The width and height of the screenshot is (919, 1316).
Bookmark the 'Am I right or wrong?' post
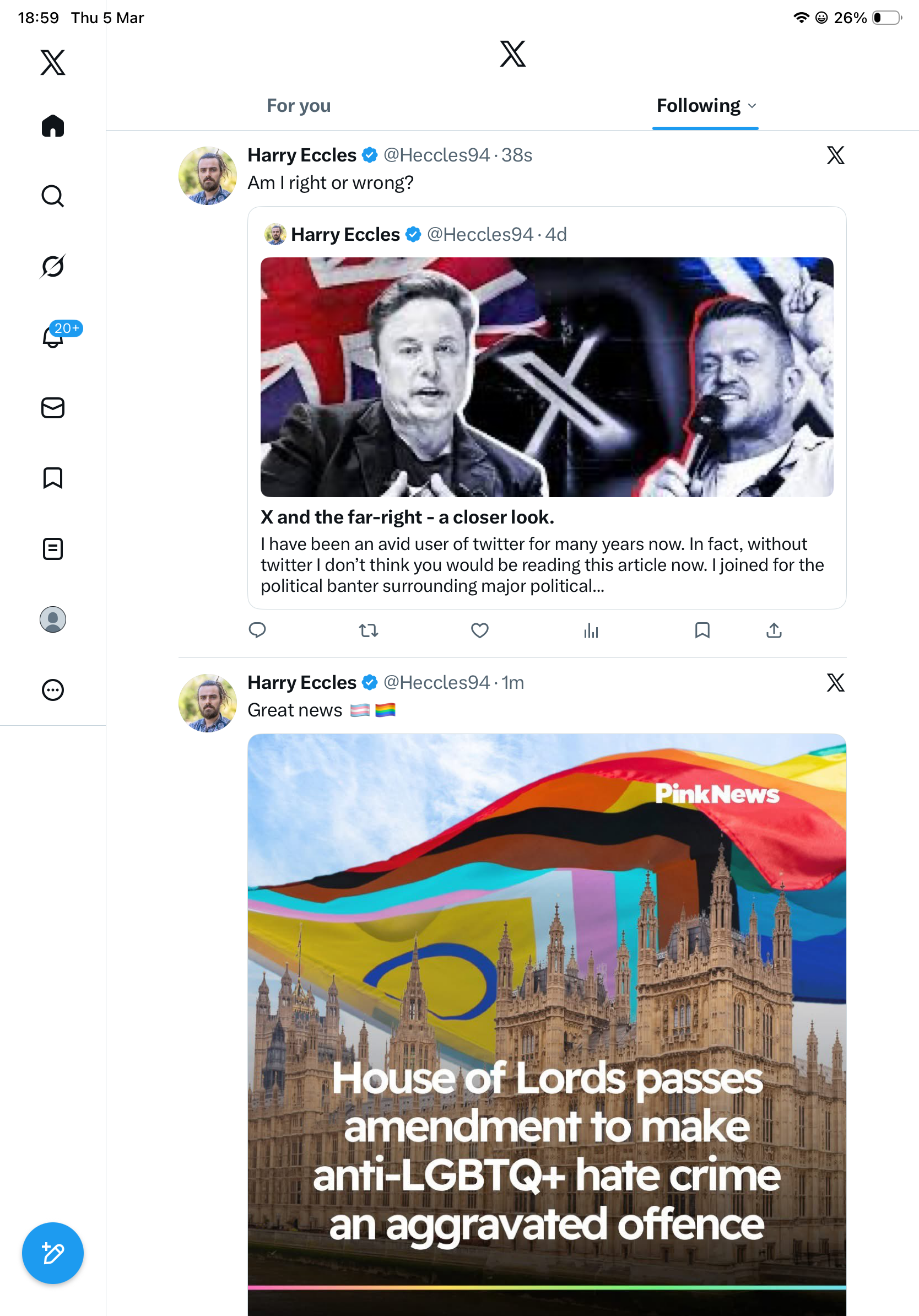tap(702, 630)
